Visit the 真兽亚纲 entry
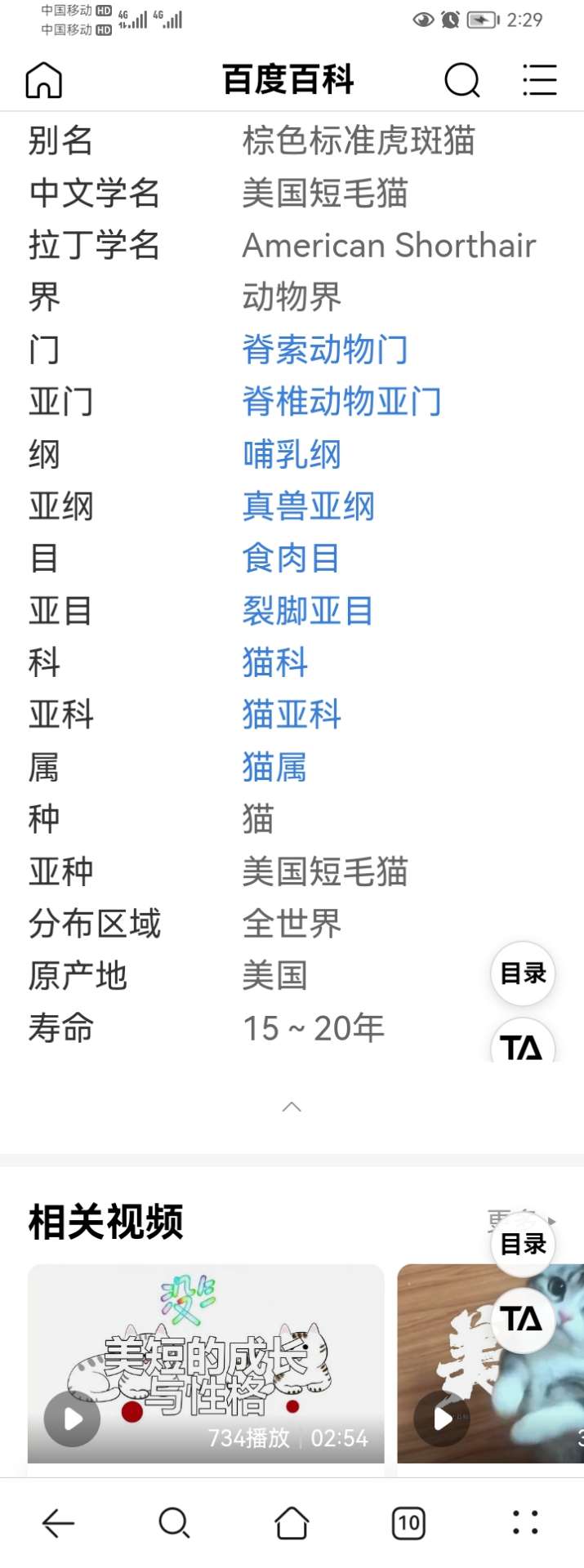 308,506
